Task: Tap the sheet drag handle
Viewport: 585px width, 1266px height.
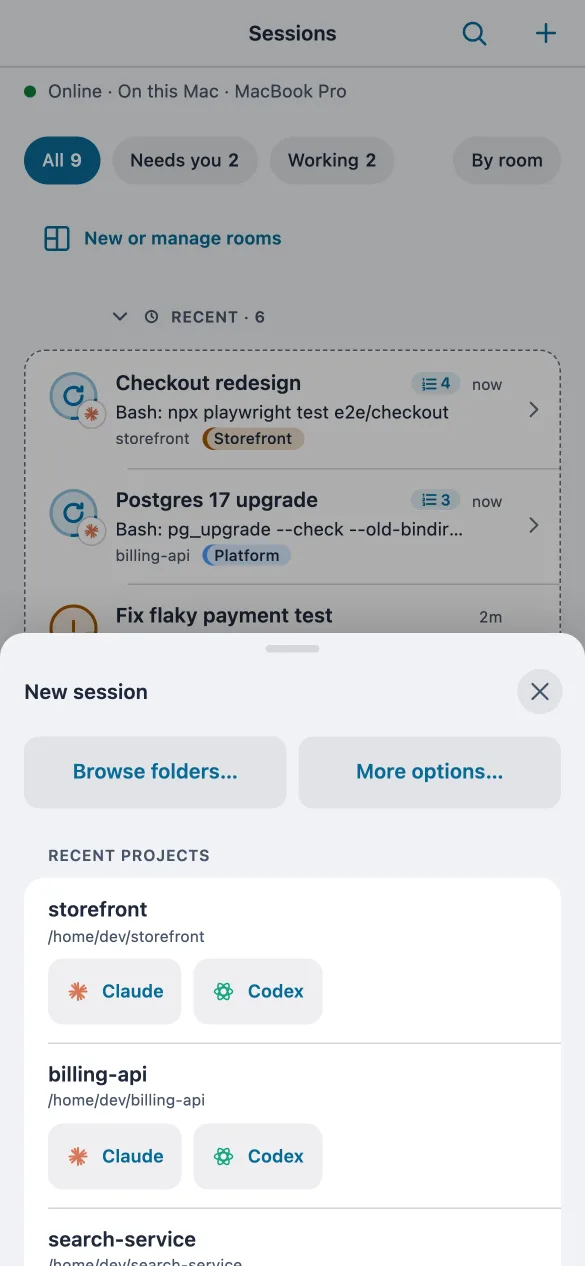Action: [x=292, y=649]
